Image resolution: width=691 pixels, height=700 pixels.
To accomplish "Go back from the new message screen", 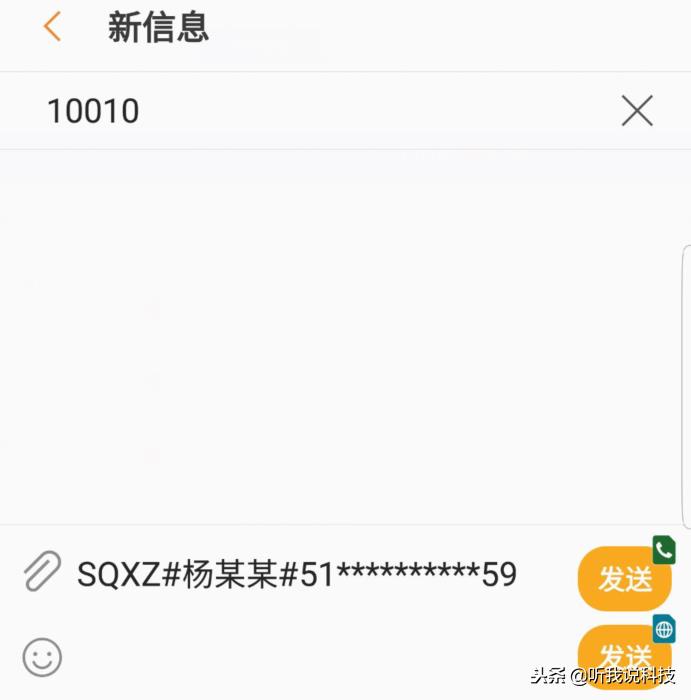I will point(53,27).
